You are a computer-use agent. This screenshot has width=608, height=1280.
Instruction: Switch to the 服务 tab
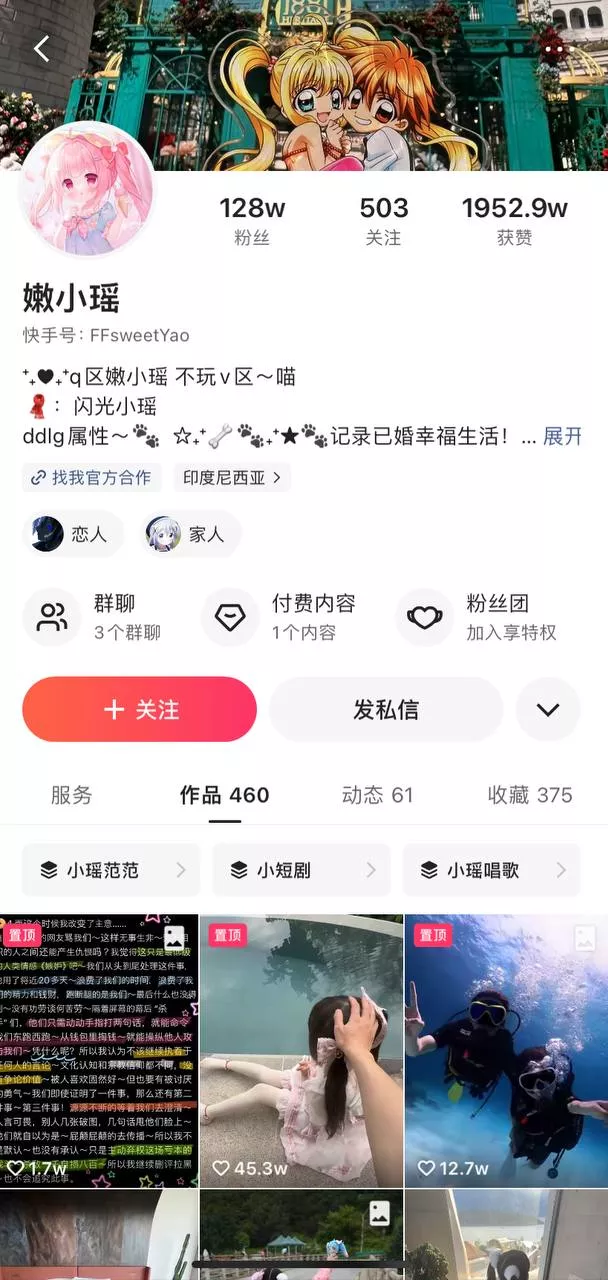(x=71, y=795)
